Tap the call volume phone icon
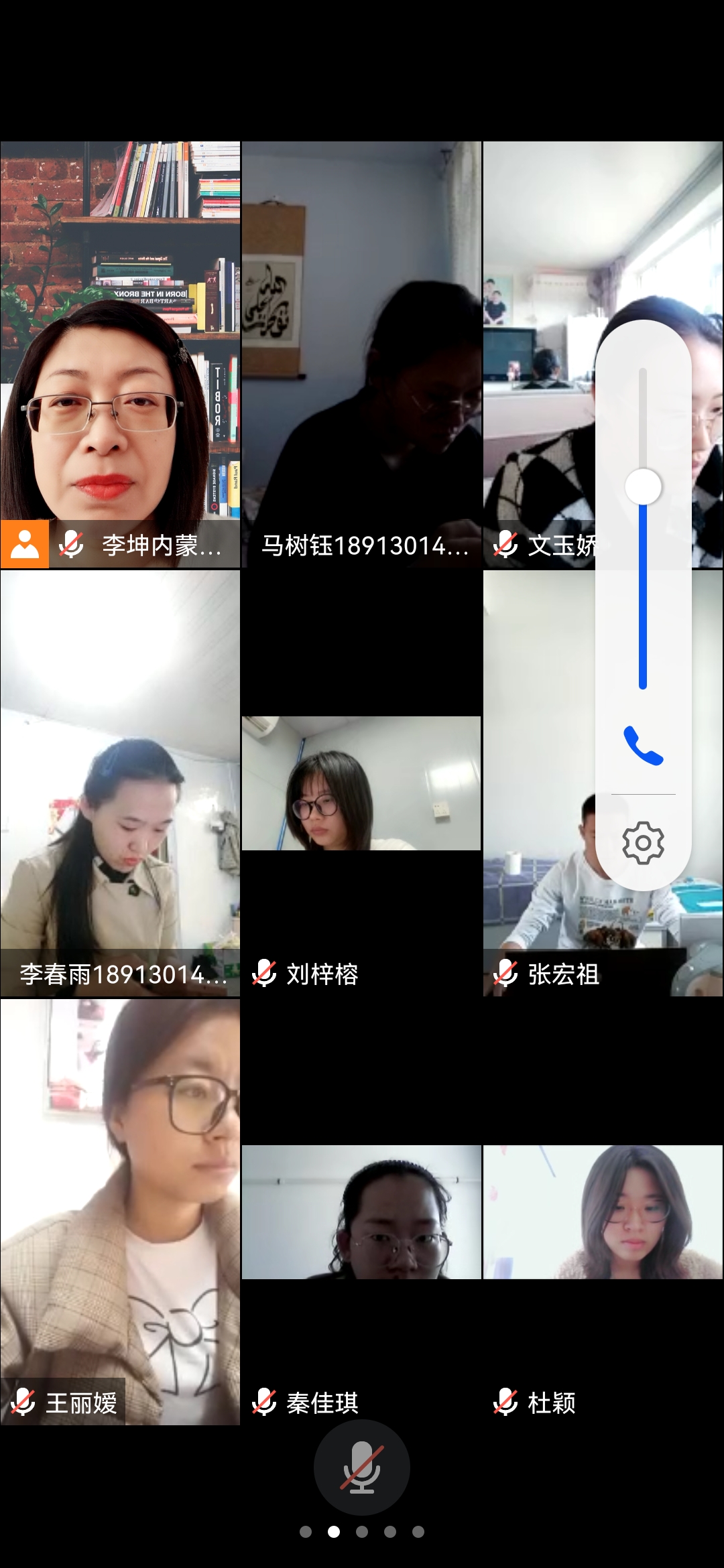Image resolution: width=724 pixels, height=1568 pixels. point(643,745)
